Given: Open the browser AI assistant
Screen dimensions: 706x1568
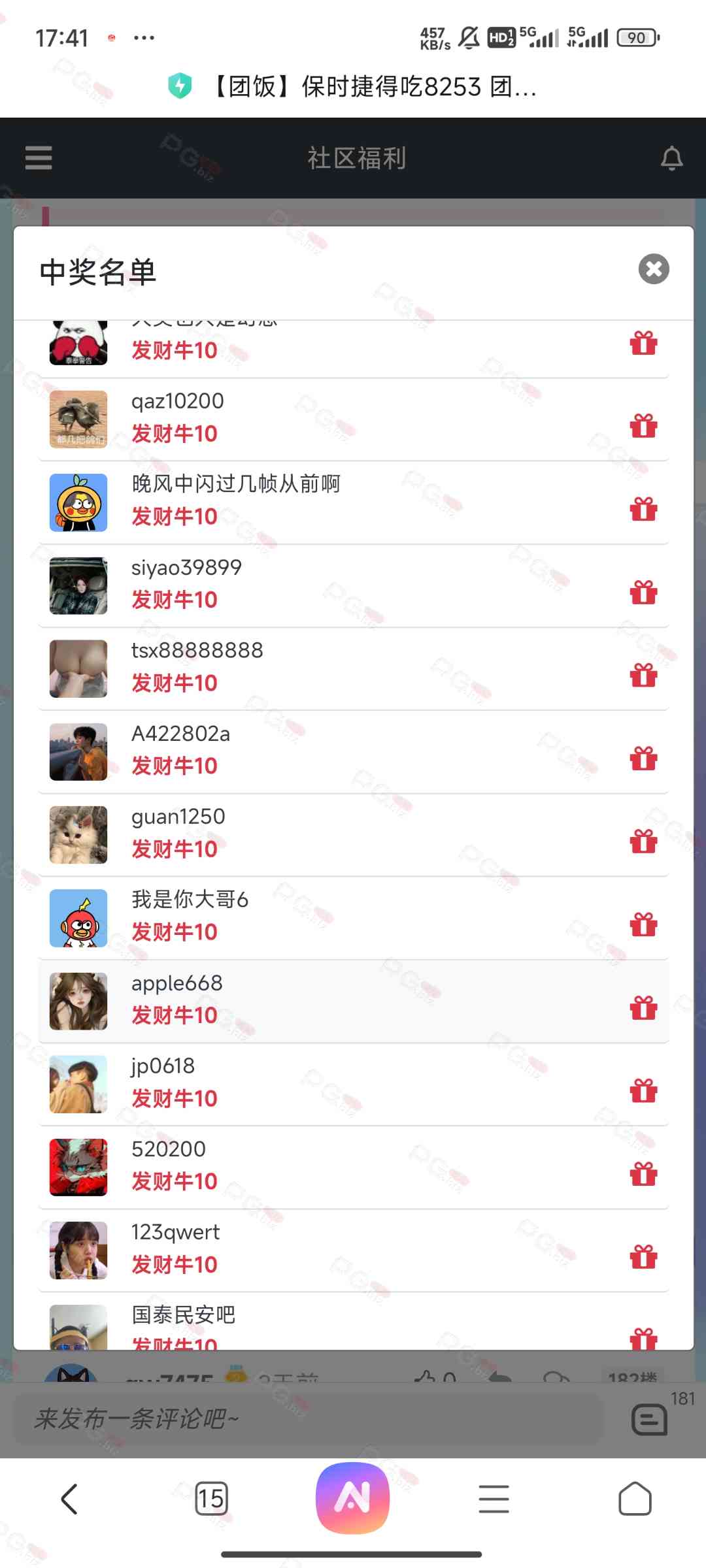Looking at the screenshot, I should pos(352,1498).
